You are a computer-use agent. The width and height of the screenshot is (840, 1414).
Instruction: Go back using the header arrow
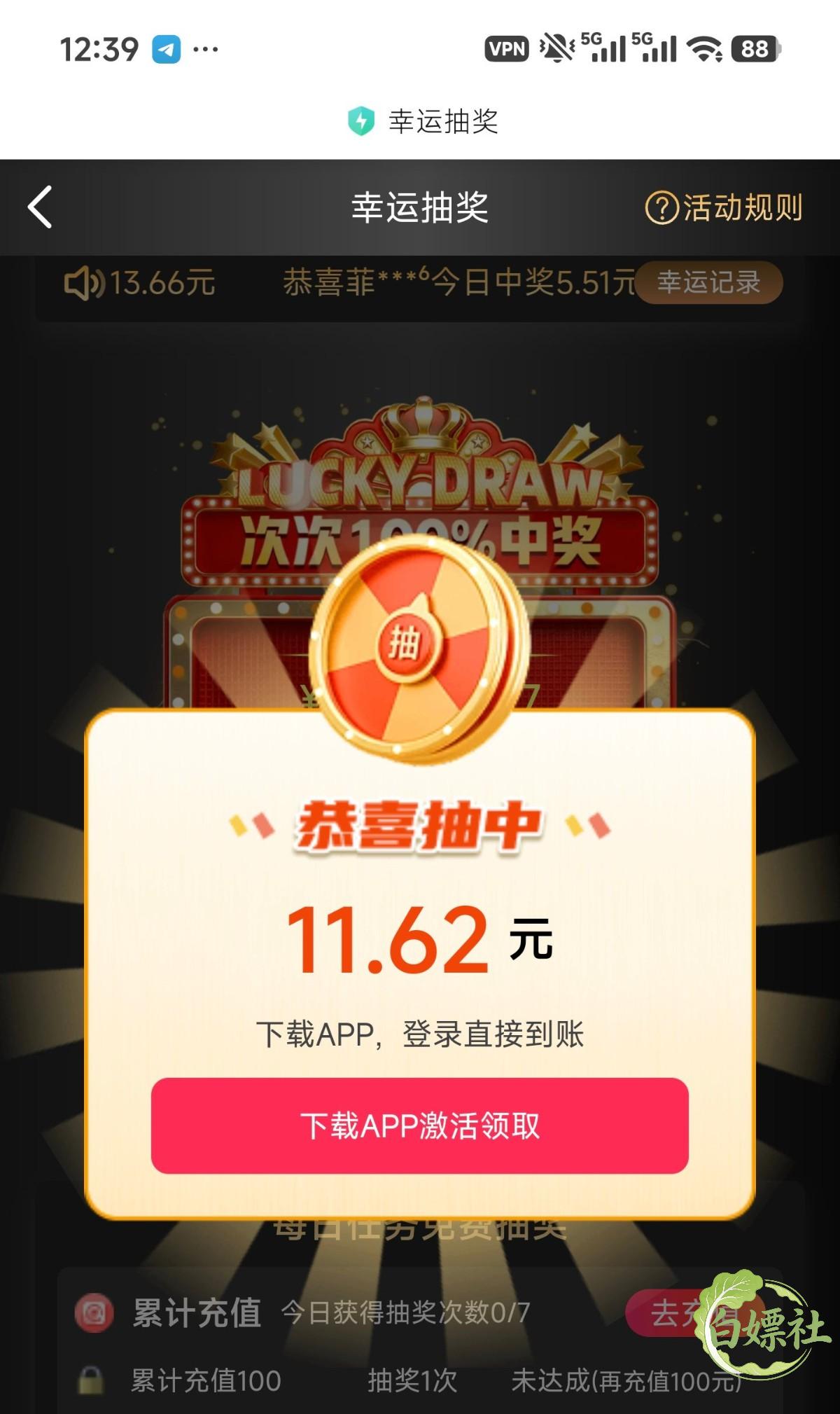tap(40, 207)
